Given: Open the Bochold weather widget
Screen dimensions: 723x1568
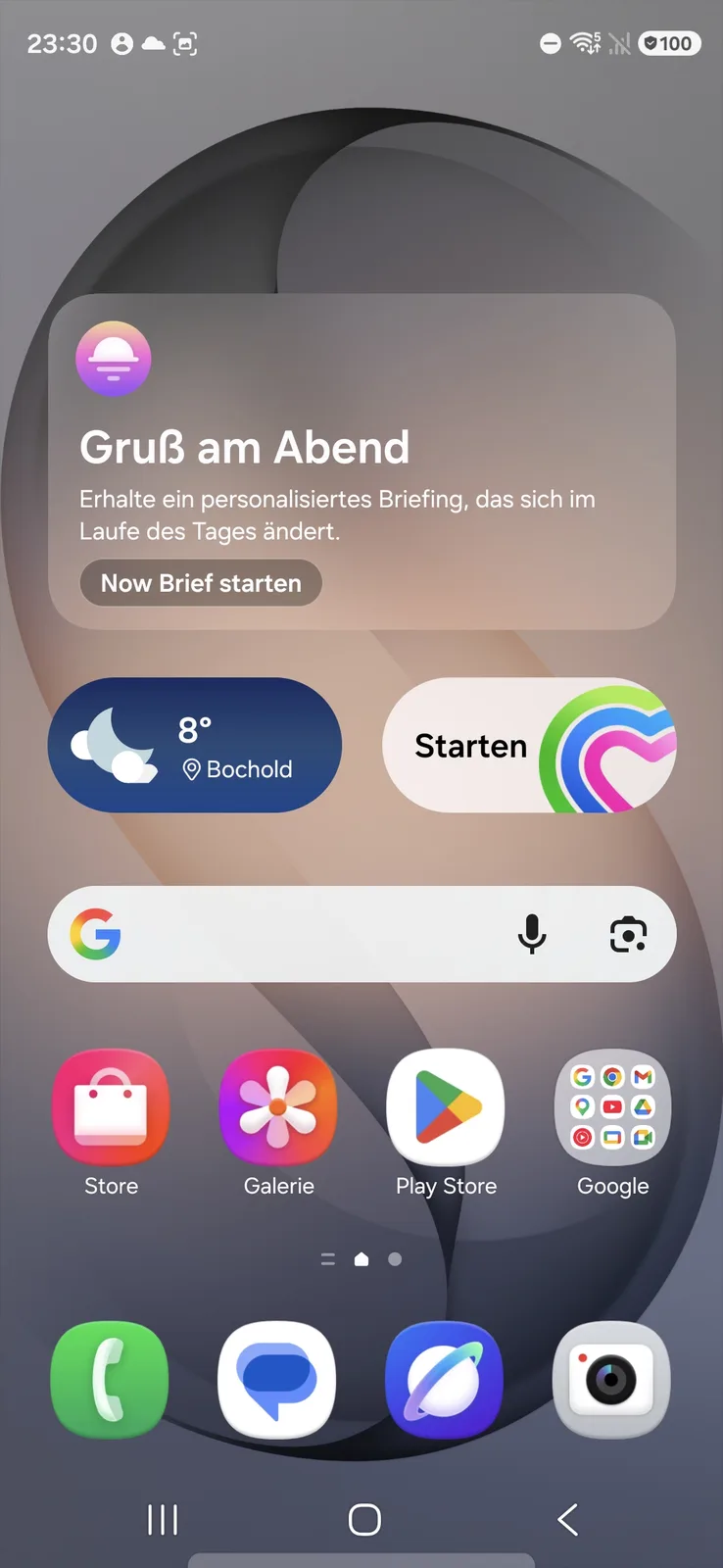Looking at the screenshot, I should (195, 745).
